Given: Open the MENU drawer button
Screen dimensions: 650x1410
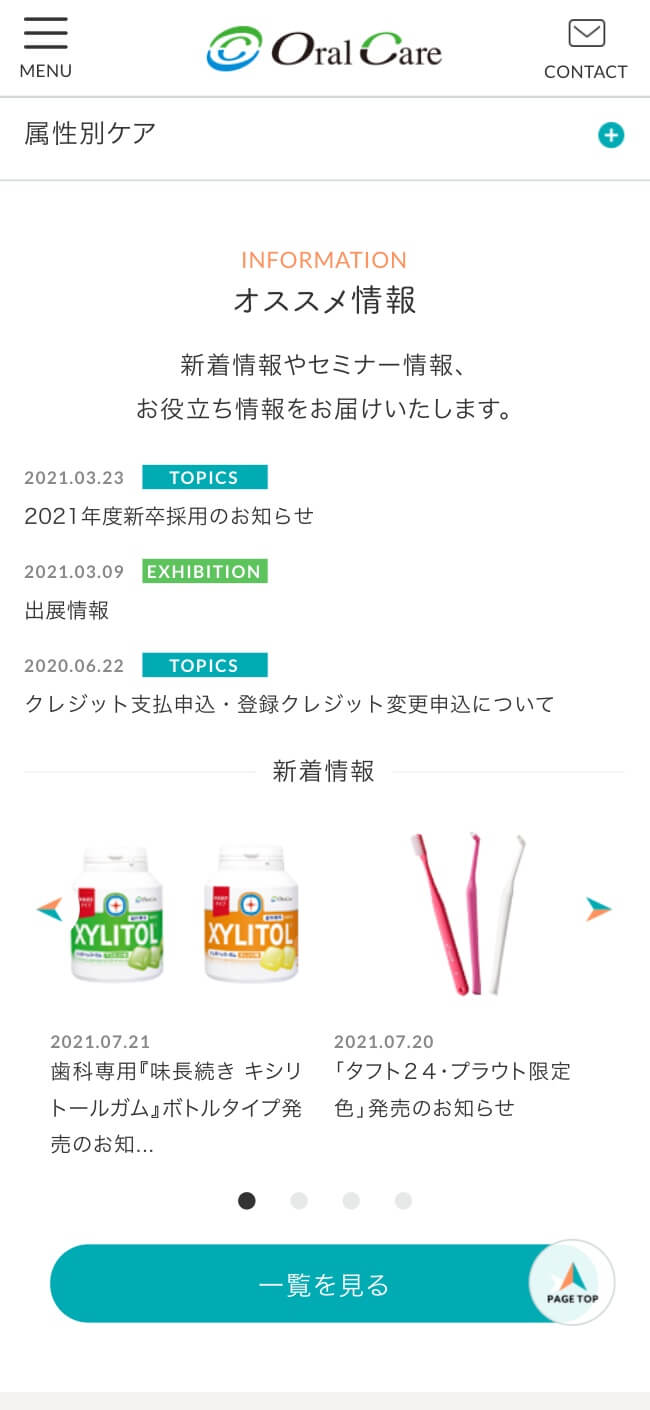Looking at the screenshot, I should (46, 47).
